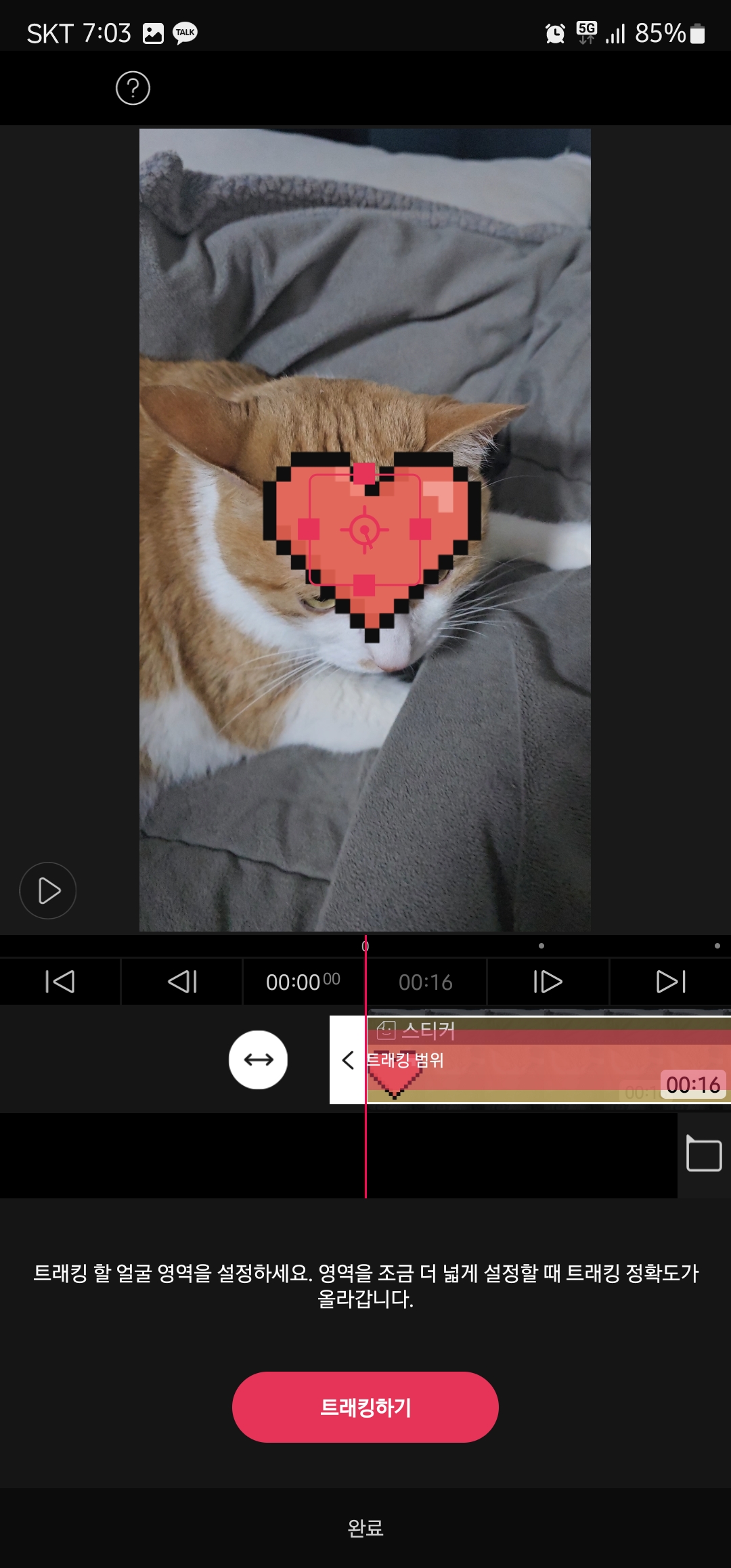Step back one frame
Screen dimensions: 731x1568
tap(182, 982)
